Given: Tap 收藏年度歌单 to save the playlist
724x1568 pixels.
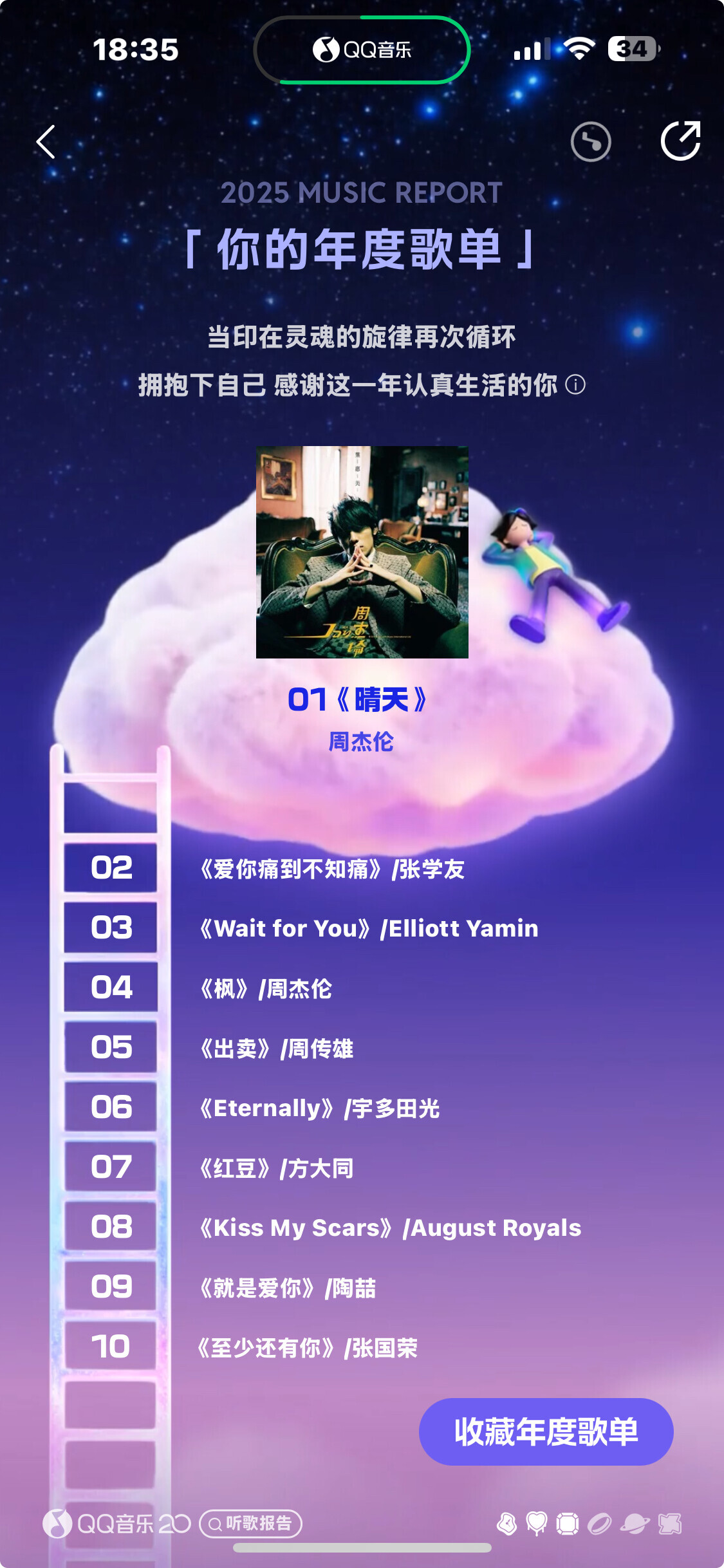Looking at the screenshot, I should tap(546, 1432).
